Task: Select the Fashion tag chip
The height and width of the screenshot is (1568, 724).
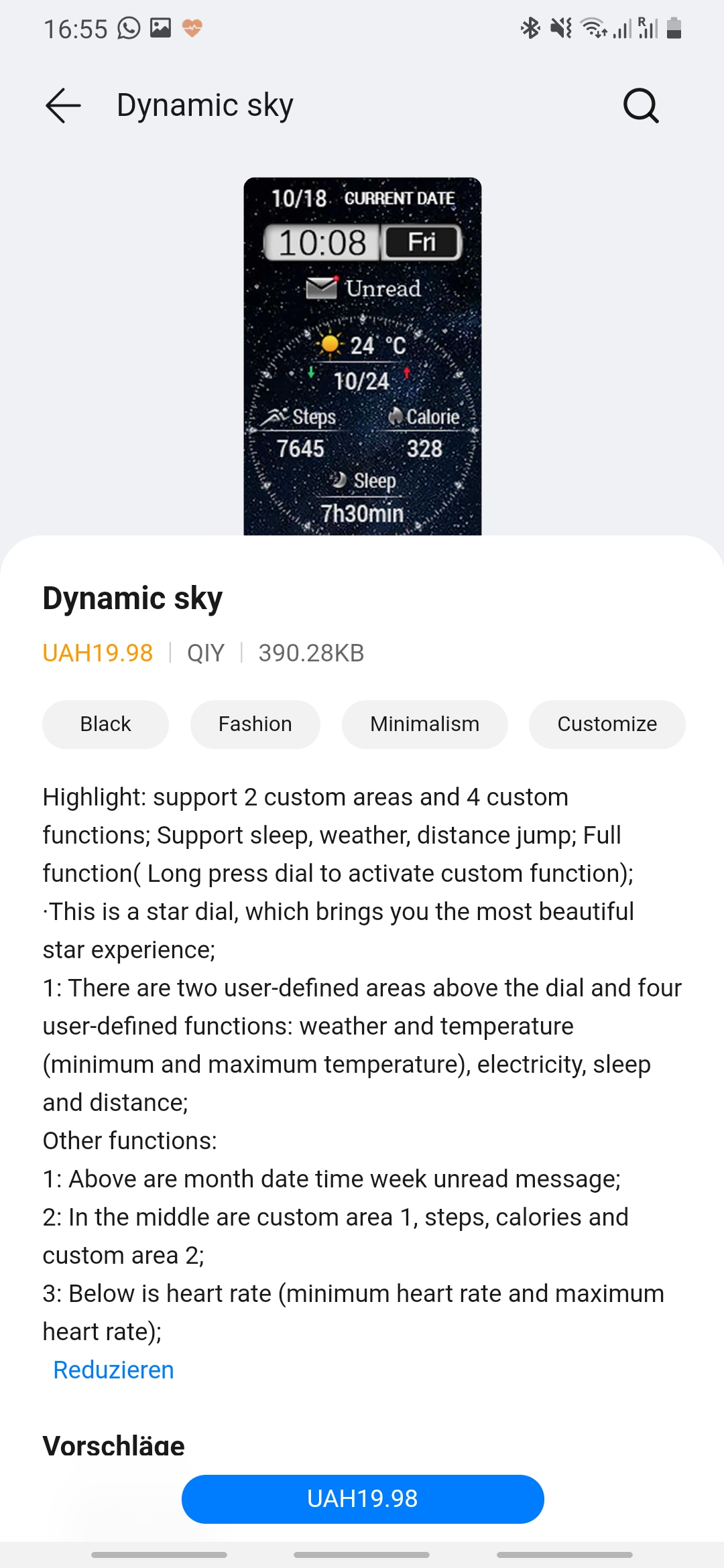Action: point(255,724)
